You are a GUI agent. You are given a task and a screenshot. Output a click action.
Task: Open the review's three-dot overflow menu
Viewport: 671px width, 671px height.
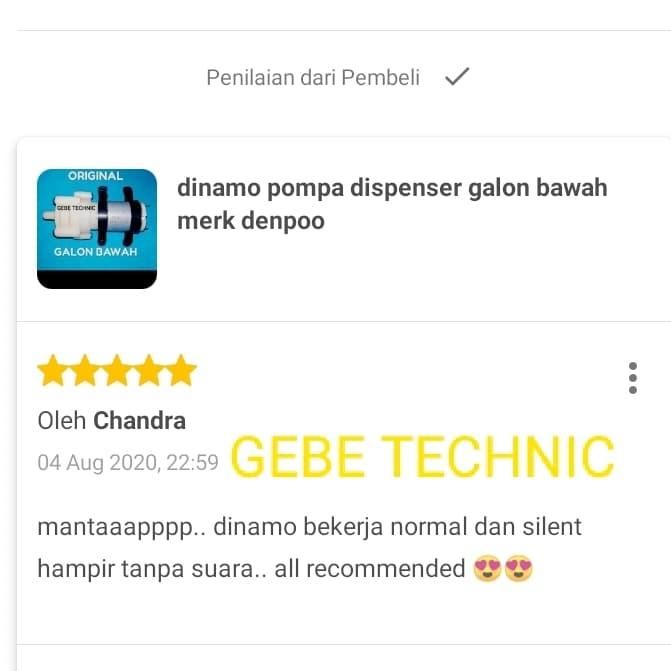(x=632, y=378)
